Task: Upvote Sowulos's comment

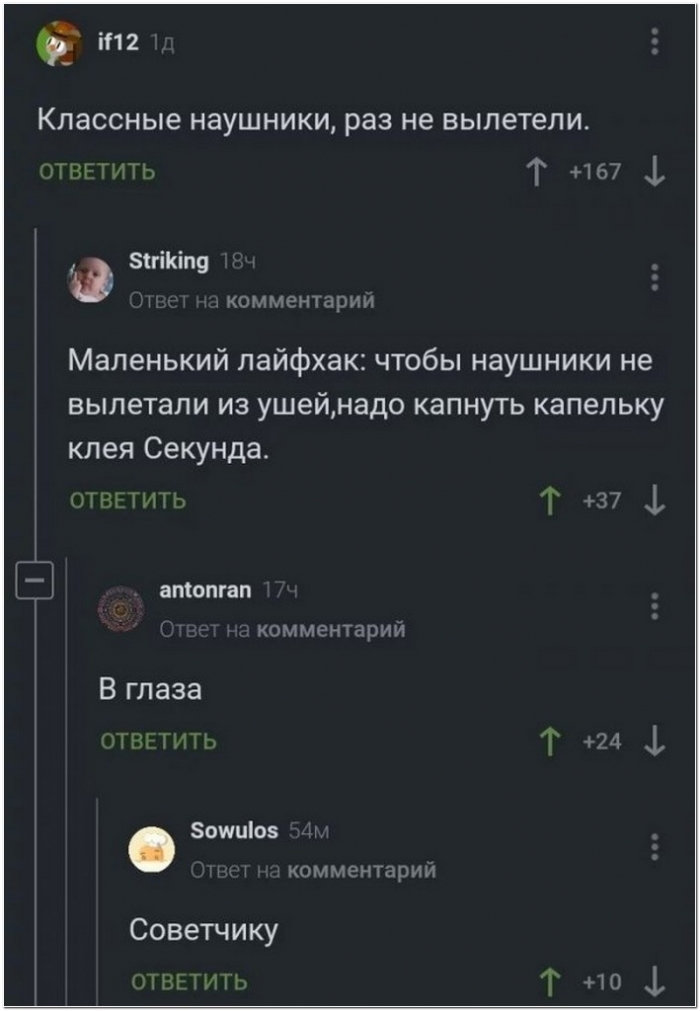Action: pyautogui.click(x=549, y=982)
